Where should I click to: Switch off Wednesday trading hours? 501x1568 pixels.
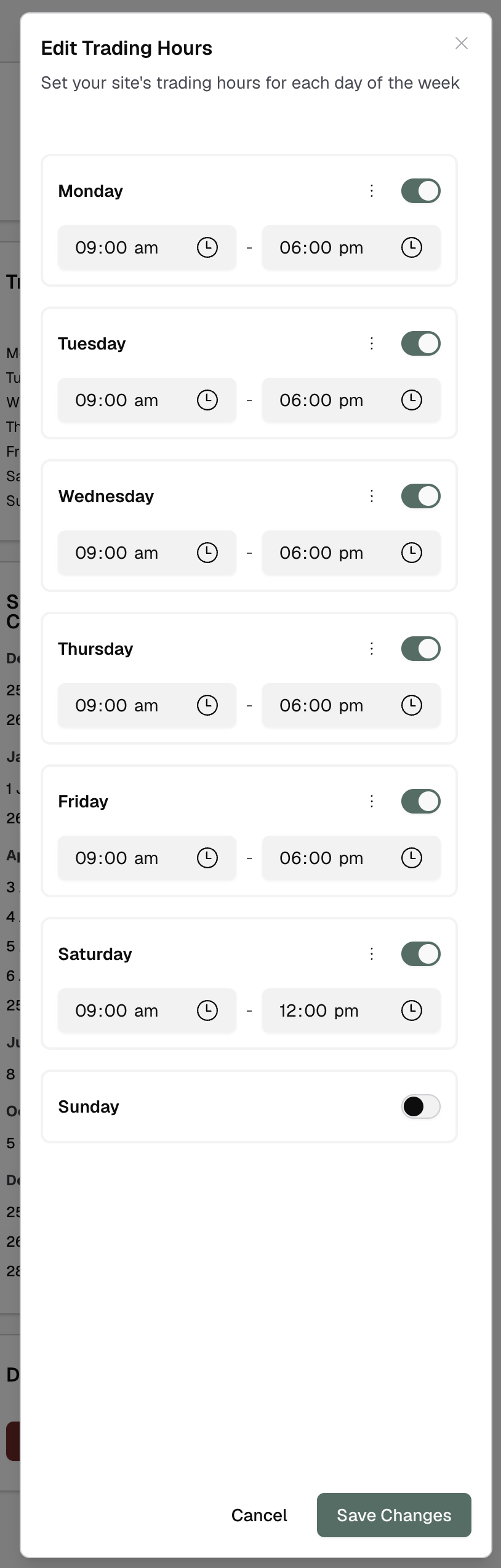tap(421, 496)
